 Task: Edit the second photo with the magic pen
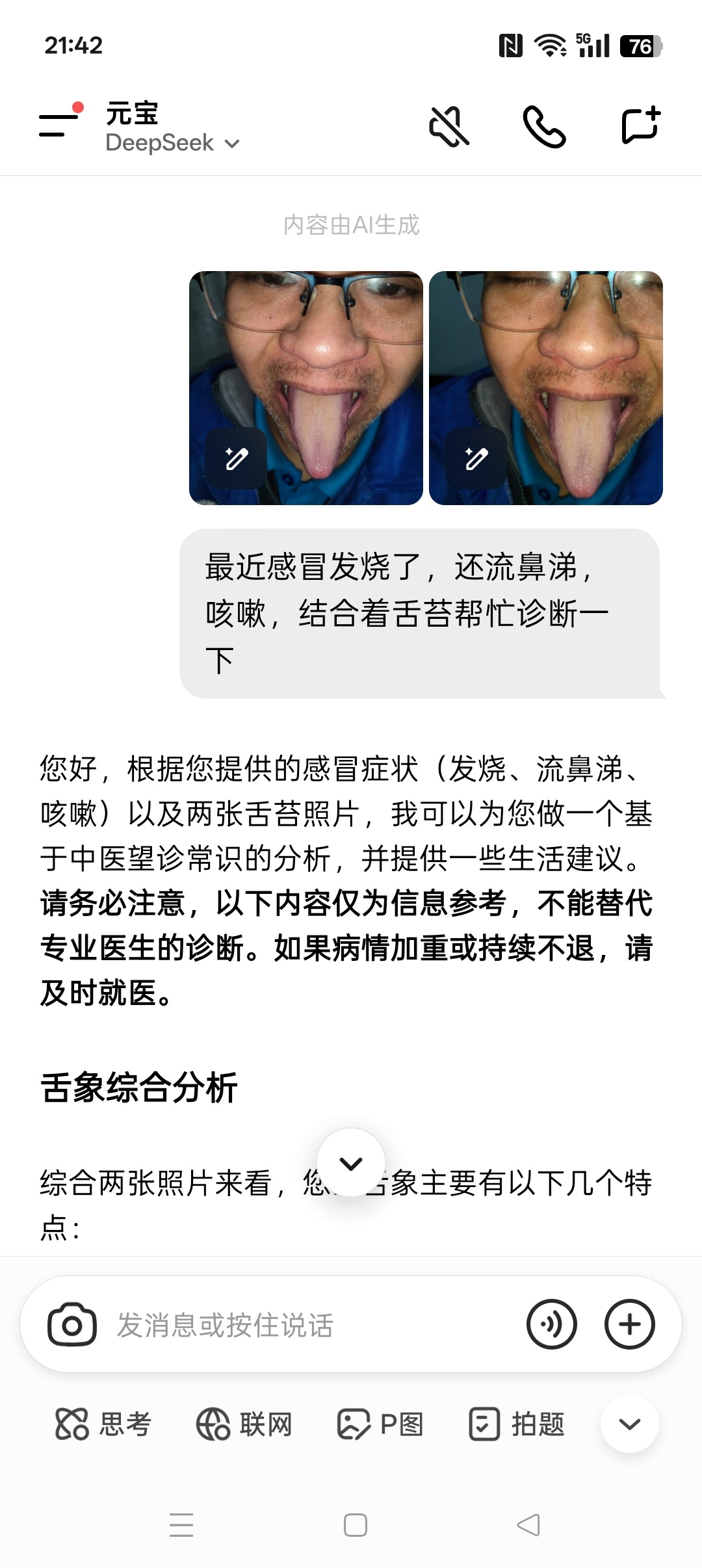476,458
